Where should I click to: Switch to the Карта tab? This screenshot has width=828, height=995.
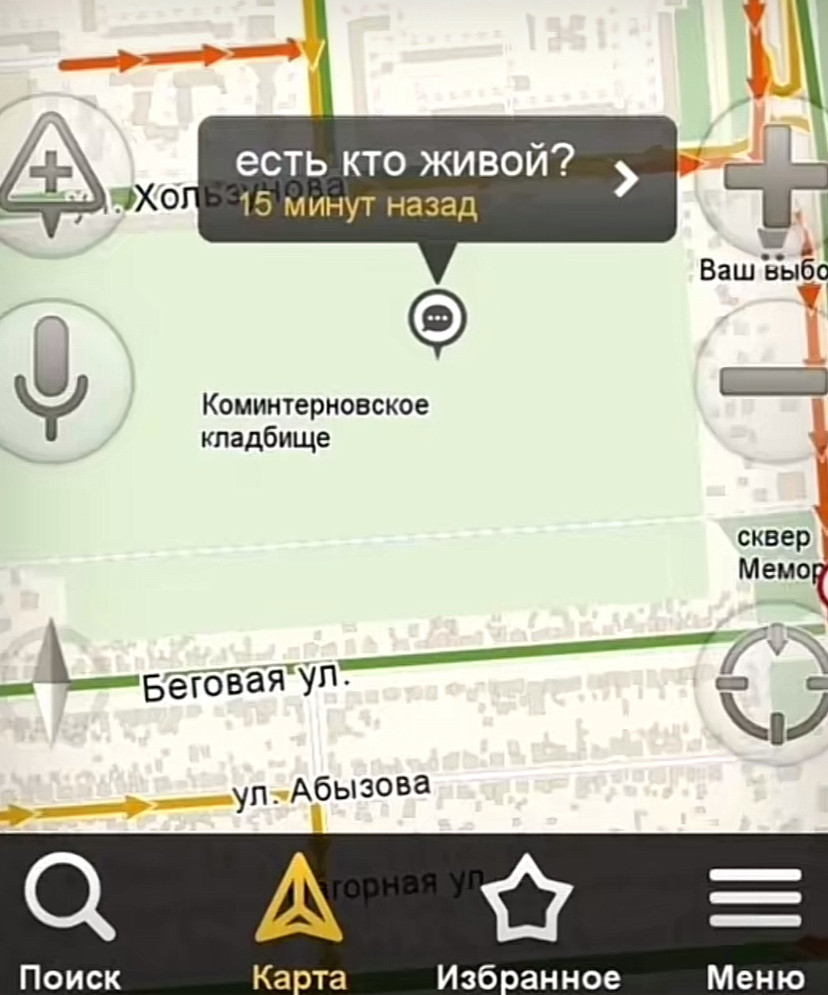click(299, 920)
